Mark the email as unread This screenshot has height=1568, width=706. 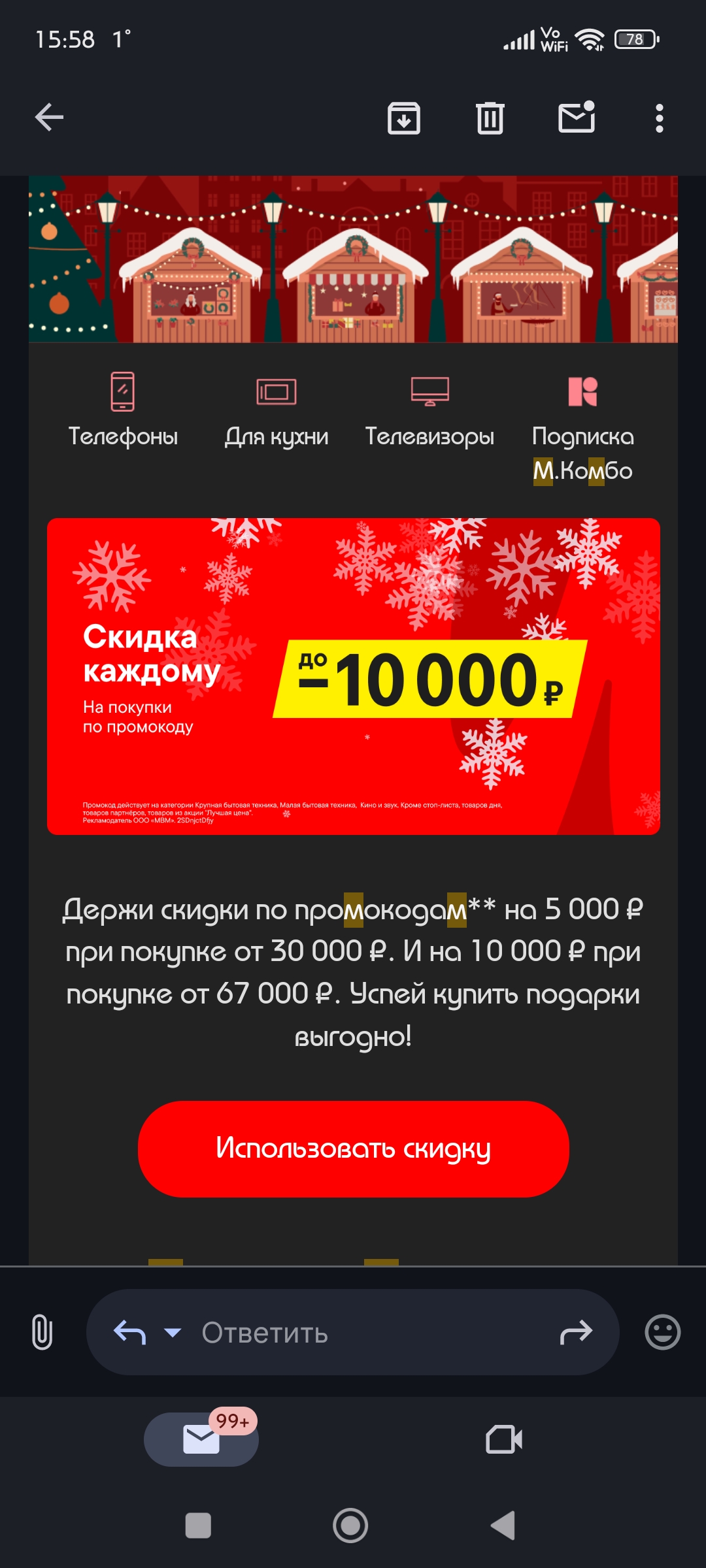click(x=577, y=118)
